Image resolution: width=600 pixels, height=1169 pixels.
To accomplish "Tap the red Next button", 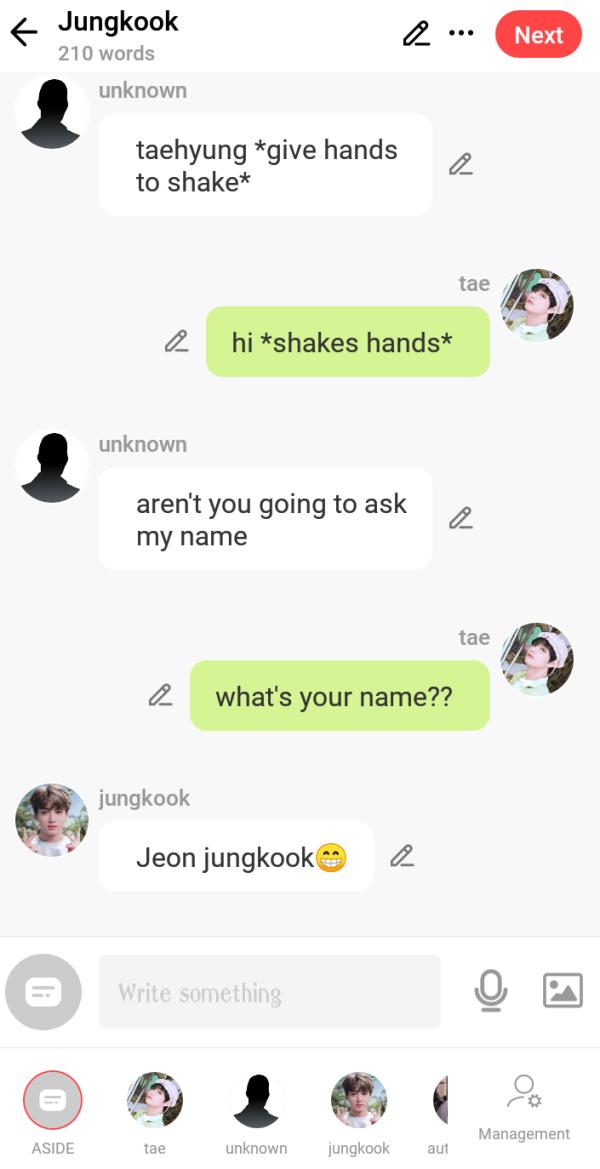I will 538,35.
